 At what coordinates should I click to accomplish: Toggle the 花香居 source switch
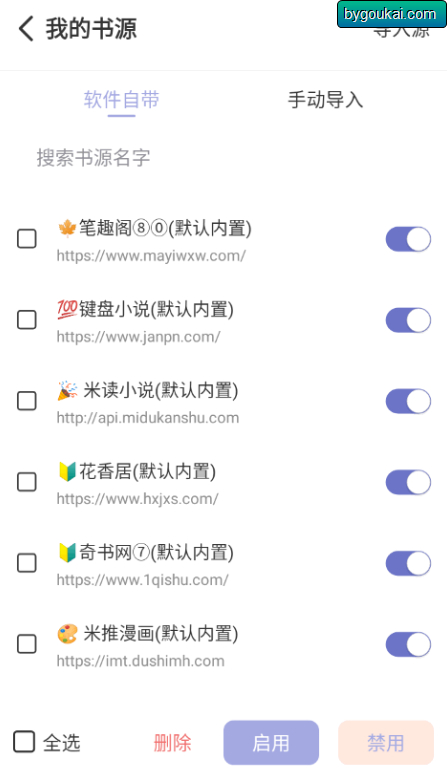pyautogui.click(x=408, y=483)
